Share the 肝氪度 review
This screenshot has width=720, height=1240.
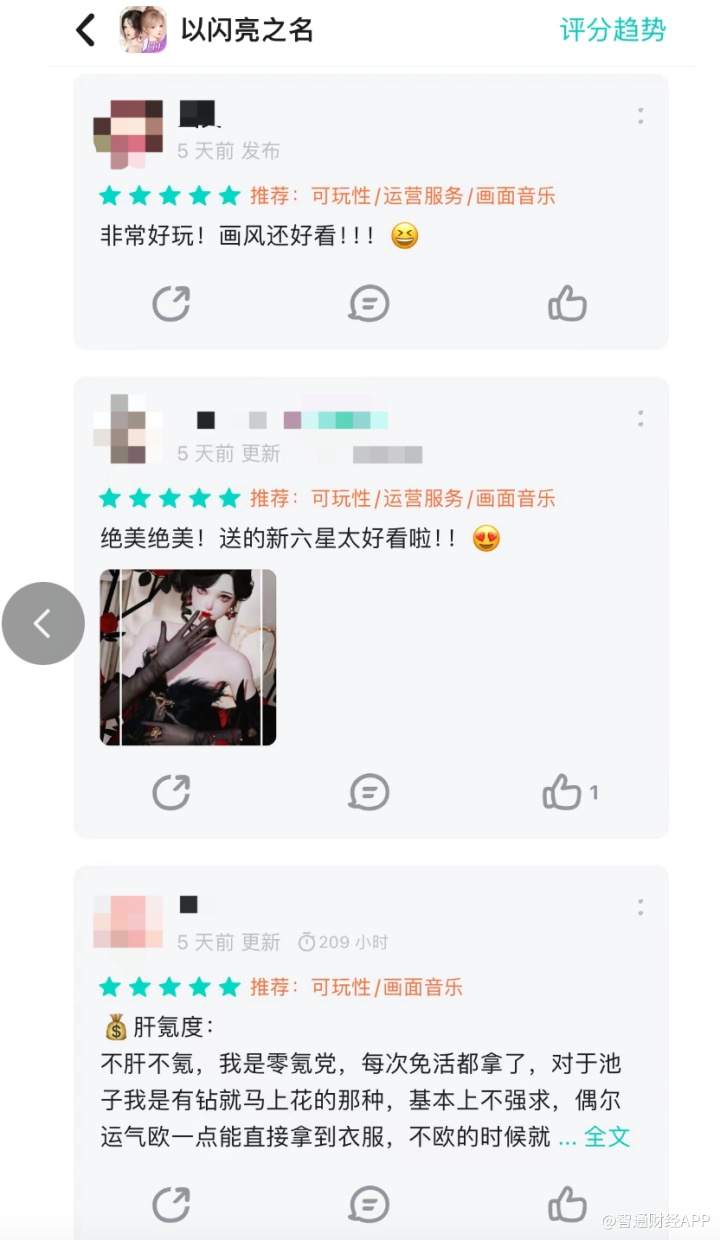(x=171, y=1205)
